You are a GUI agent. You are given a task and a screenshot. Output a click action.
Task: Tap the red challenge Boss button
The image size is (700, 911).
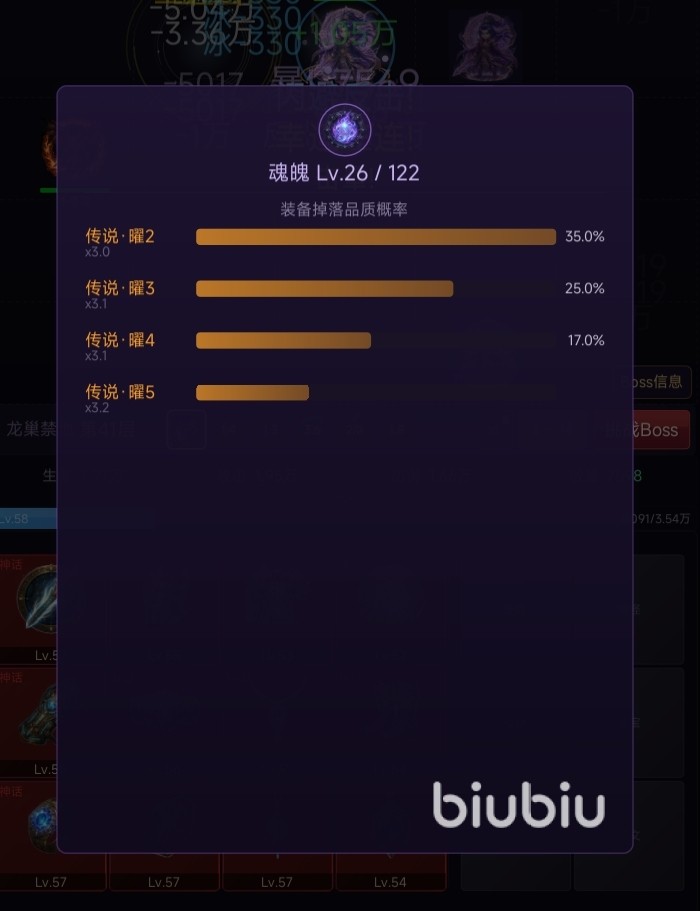662,430
